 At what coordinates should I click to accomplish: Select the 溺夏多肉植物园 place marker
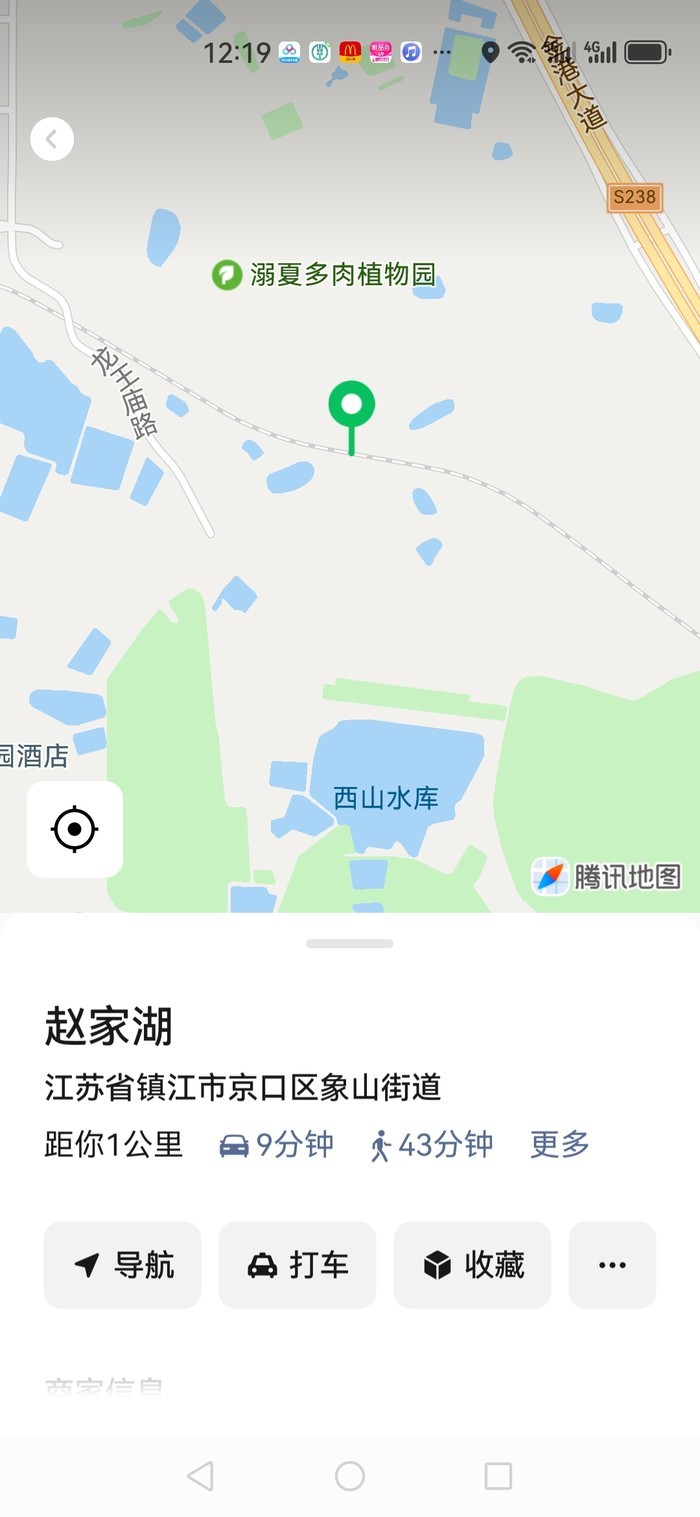click(227, 275)
